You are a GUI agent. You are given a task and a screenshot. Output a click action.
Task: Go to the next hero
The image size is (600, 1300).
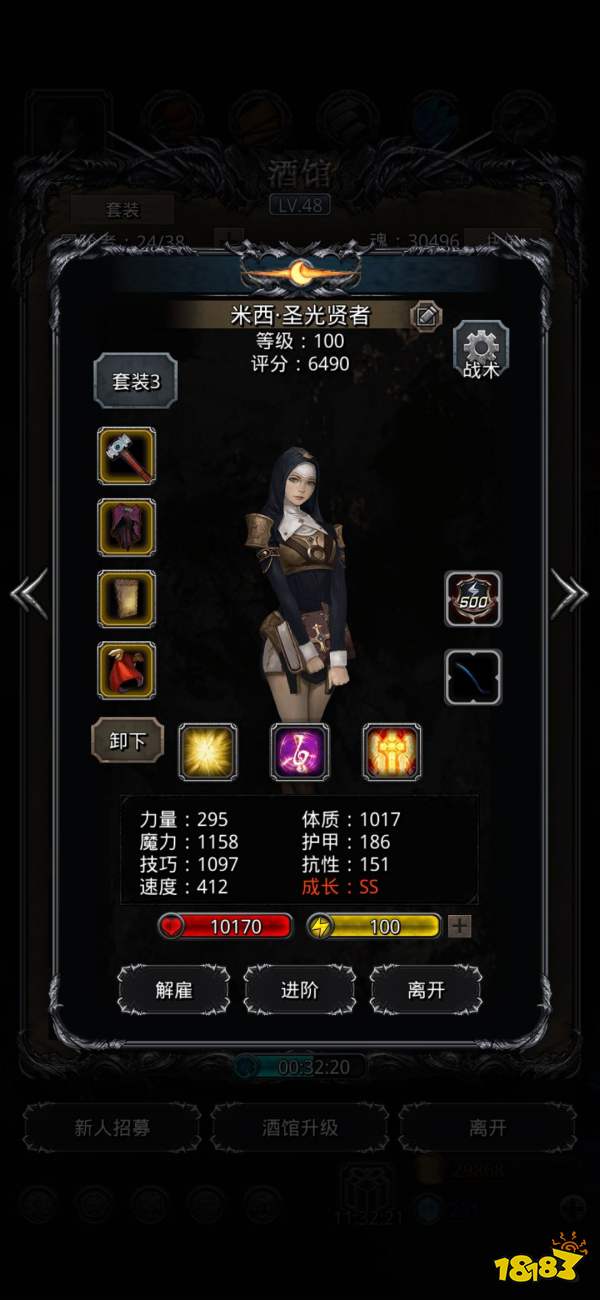click(570, 596)
